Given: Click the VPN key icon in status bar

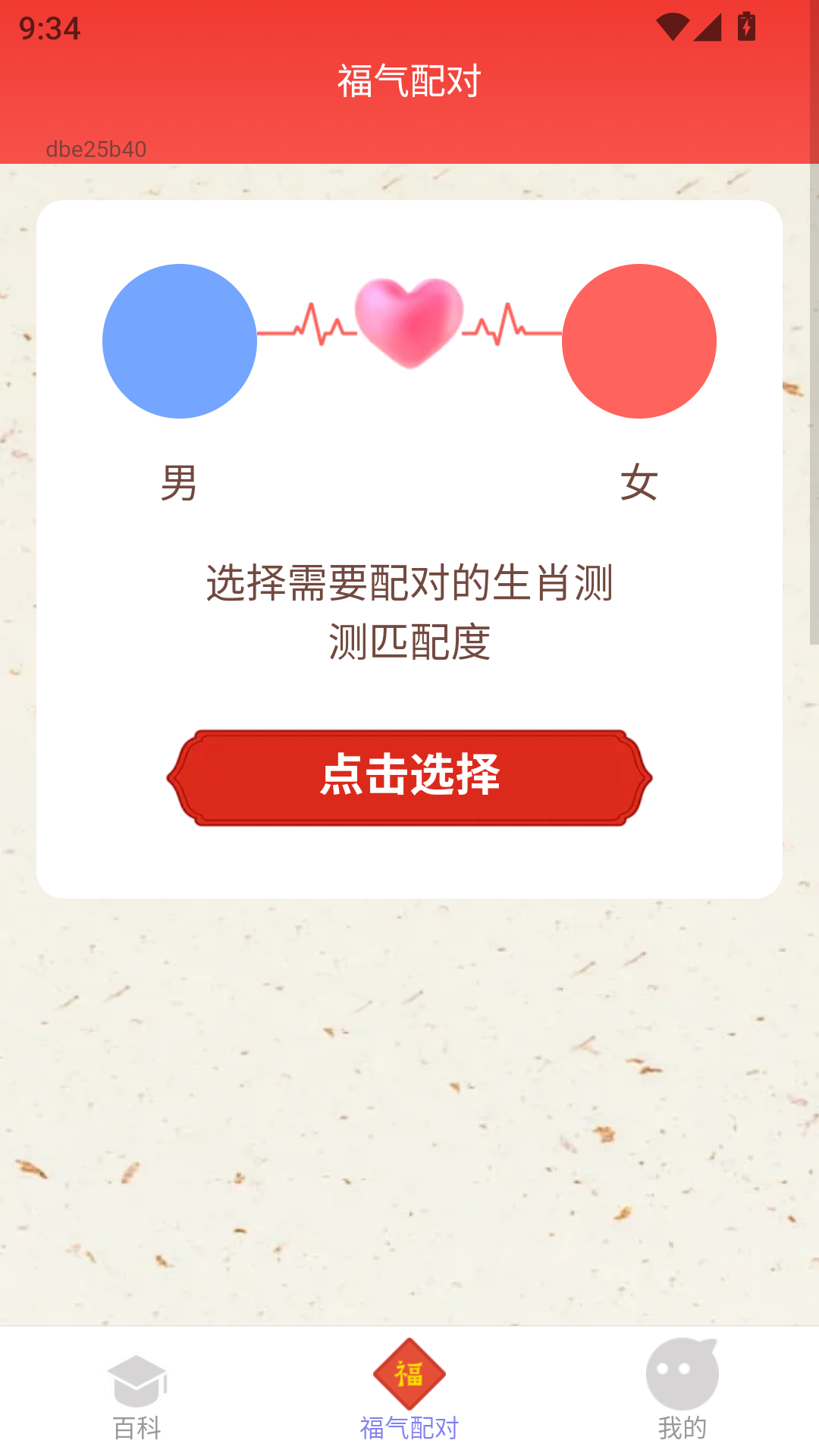Looking at the screenshot, I should click(x=673, y=25).
